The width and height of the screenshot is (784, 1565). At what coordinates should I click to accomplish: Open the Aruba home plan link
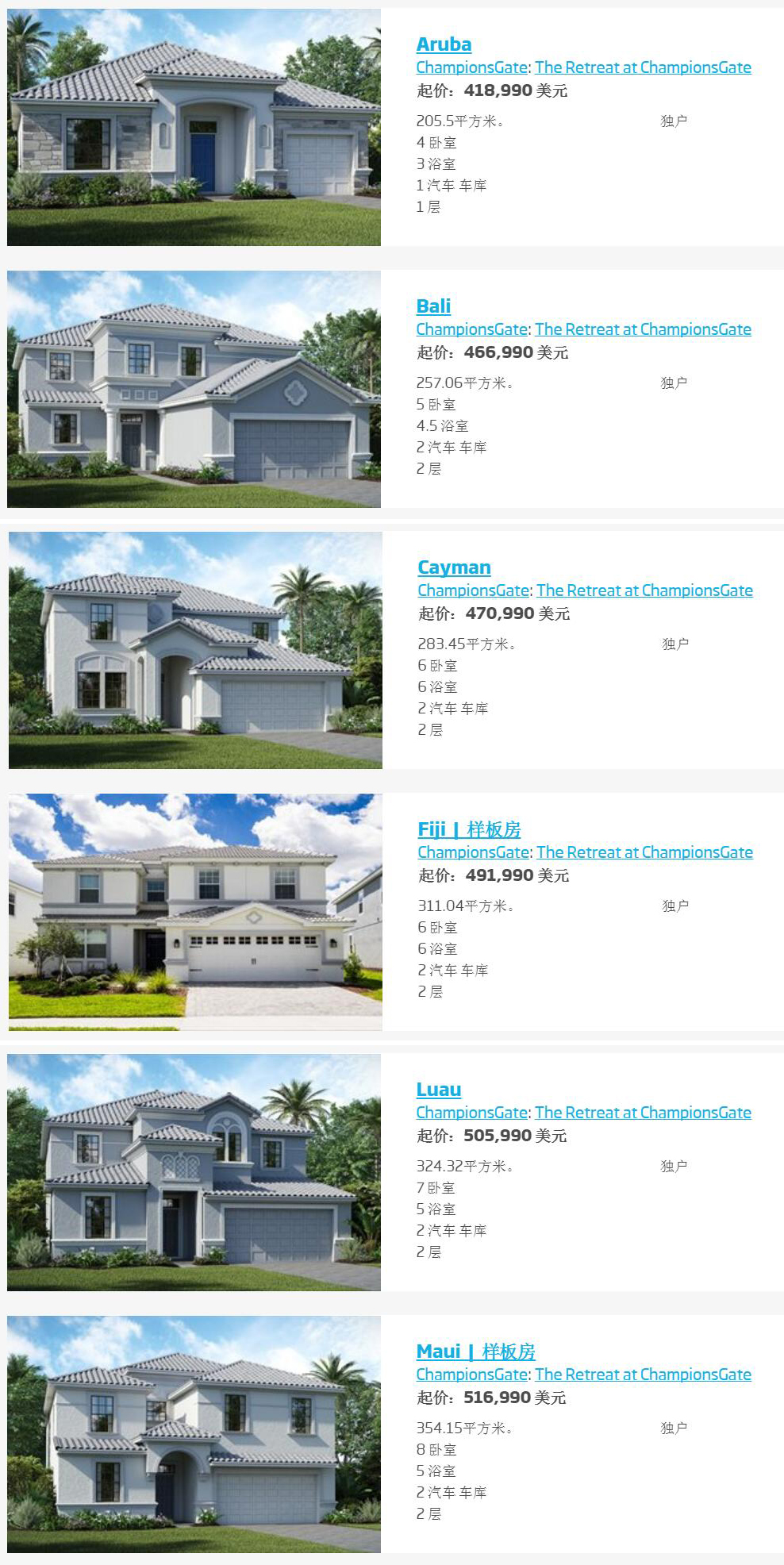point(444,44)
